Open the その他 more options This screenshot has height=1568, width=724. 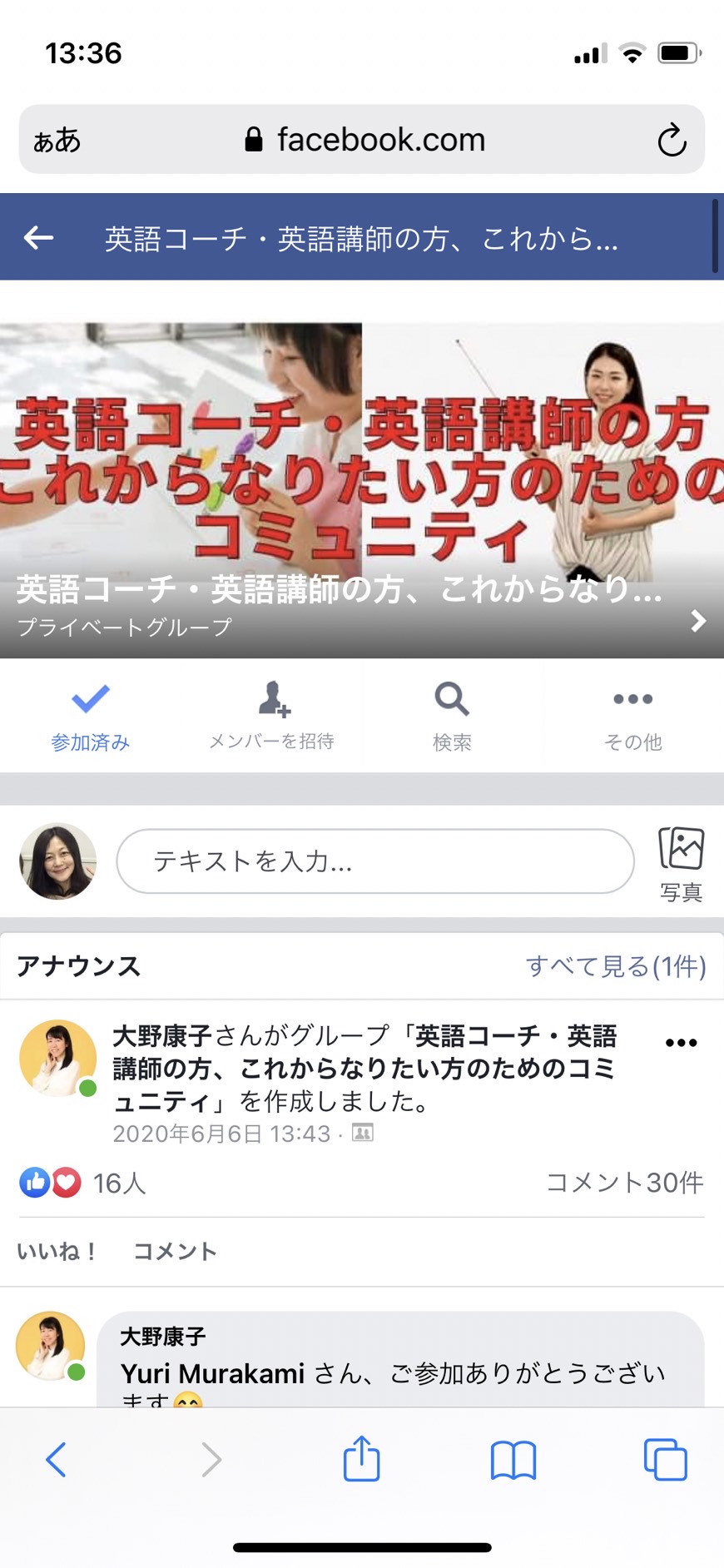tap(632, 717)
